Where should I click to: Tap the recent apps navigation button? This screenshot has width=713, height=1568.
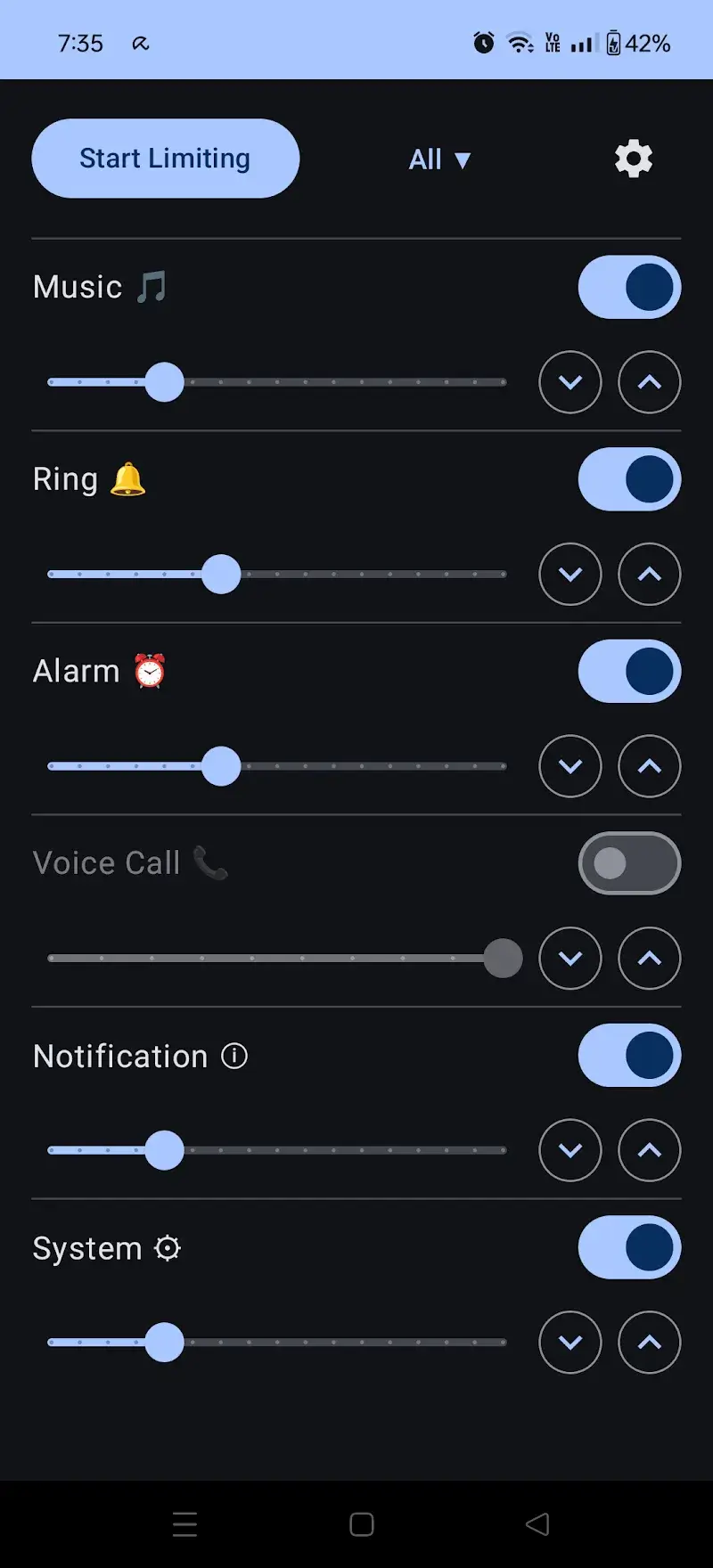(184, 1523)
